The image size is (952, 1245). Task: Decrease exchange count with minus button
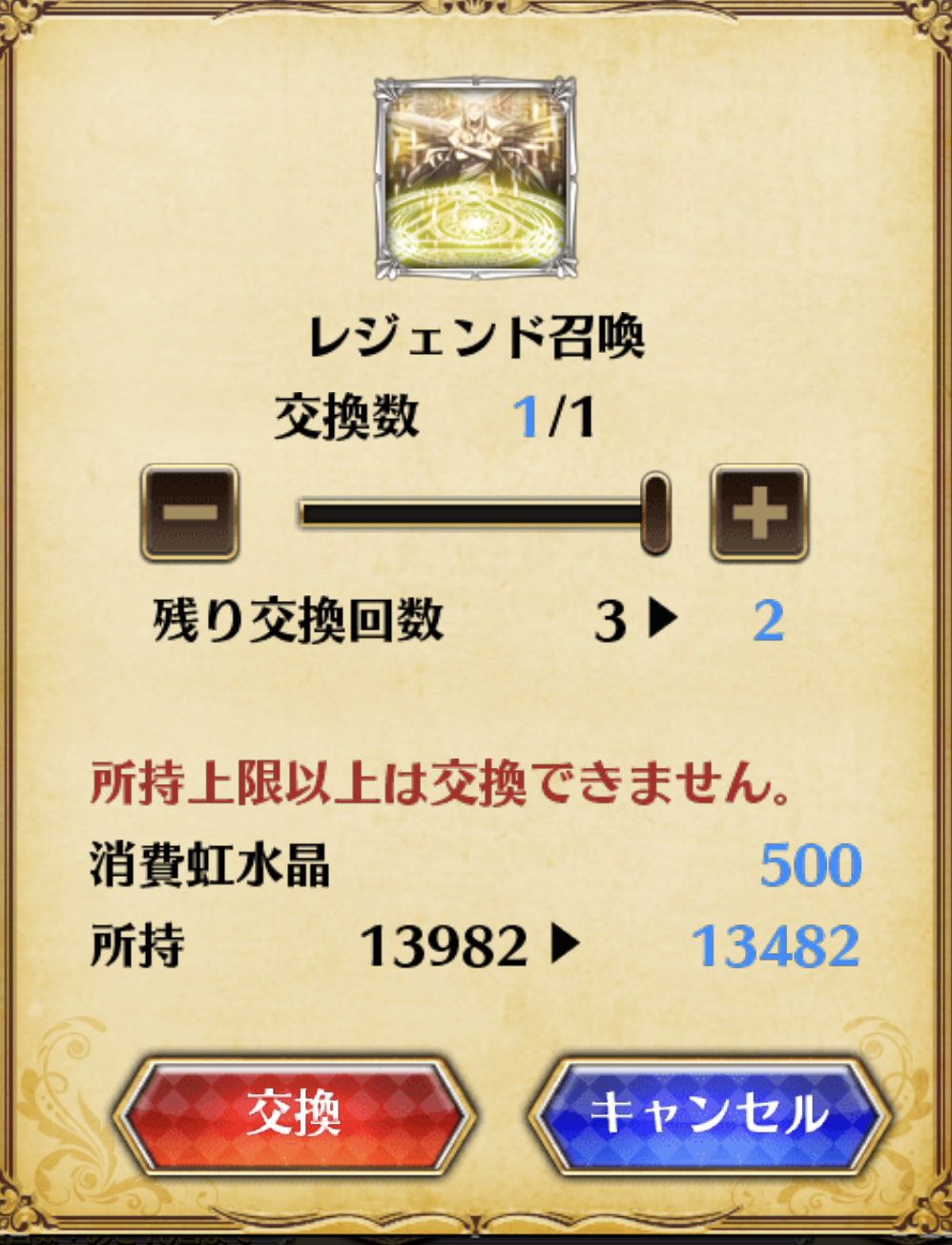pyautogui.click(x=190, y=513)
